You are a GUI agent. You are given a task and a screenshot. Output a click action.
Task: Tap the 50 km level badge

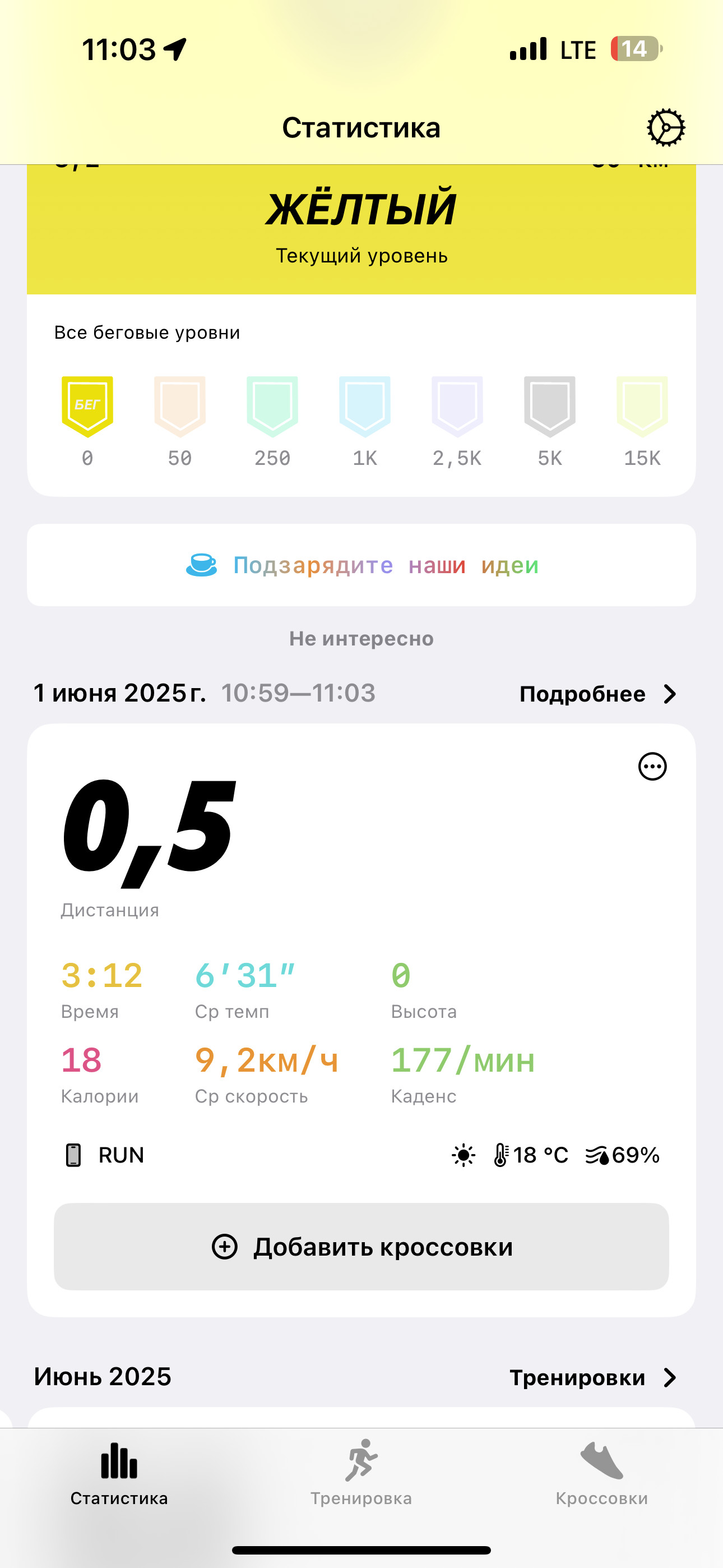click(x=180, y=422)
